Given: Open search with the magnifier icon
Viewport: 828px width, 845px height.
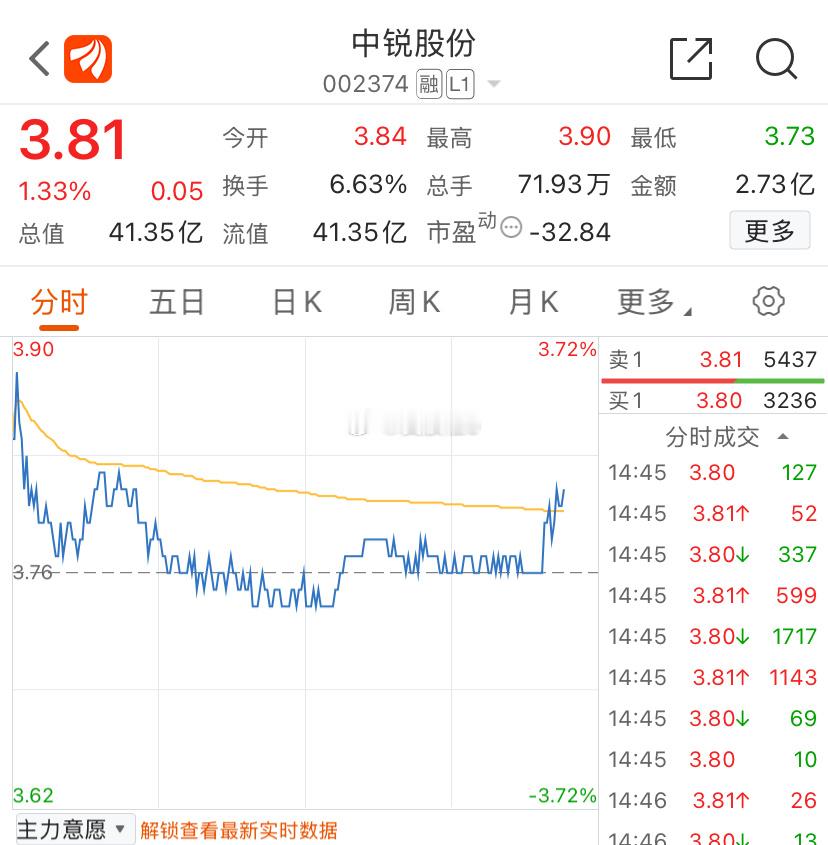Looking at the screenshot, I should pos(776,61).
